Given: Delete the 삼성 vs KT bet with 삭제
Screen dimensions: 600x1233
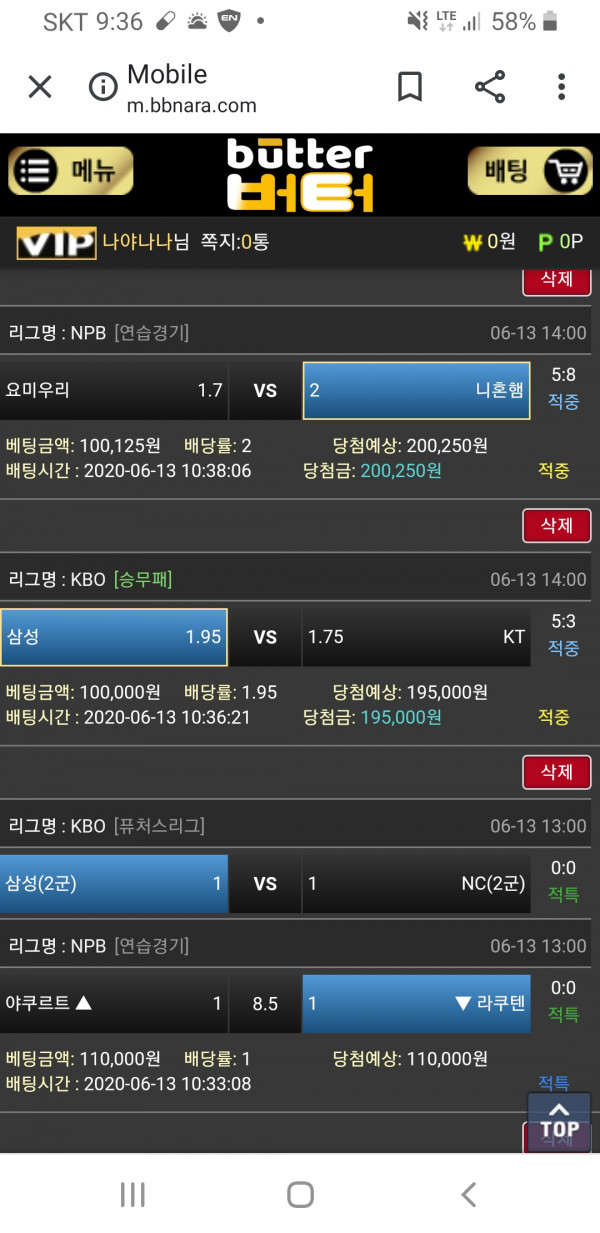Looking at the screenshot, I should coord(556,525).
